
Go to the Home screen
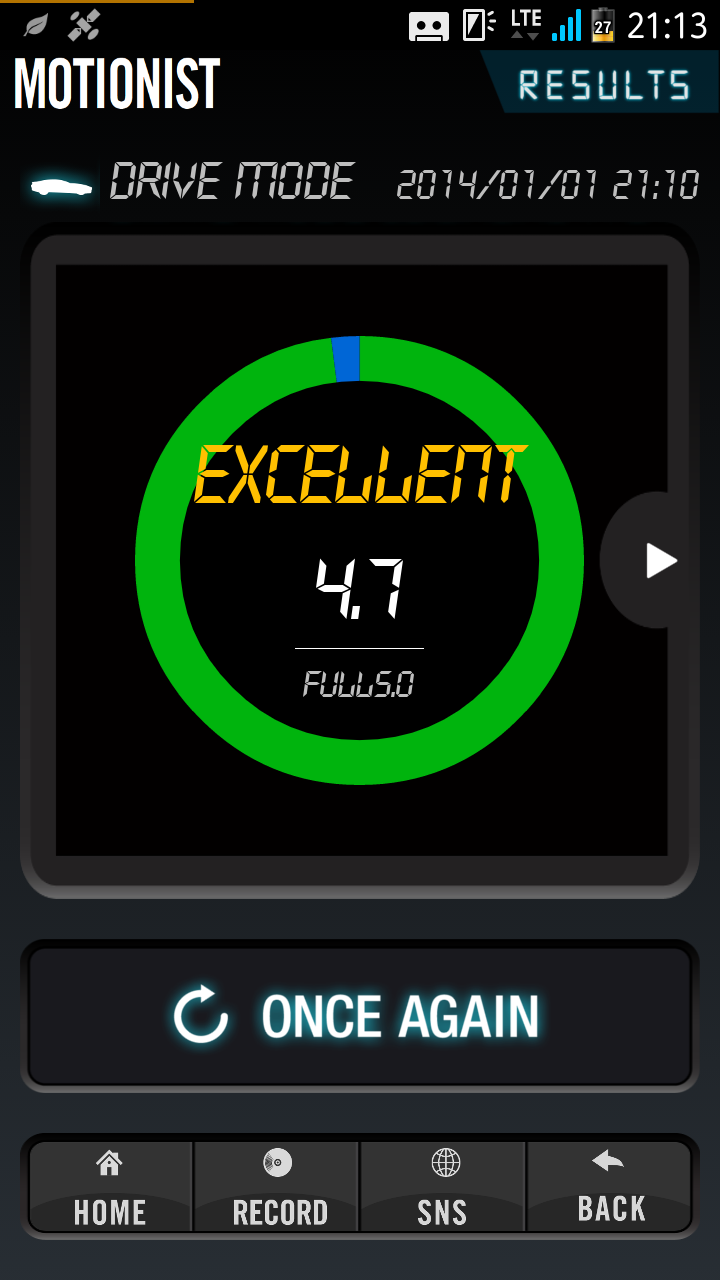(110, 1187)
